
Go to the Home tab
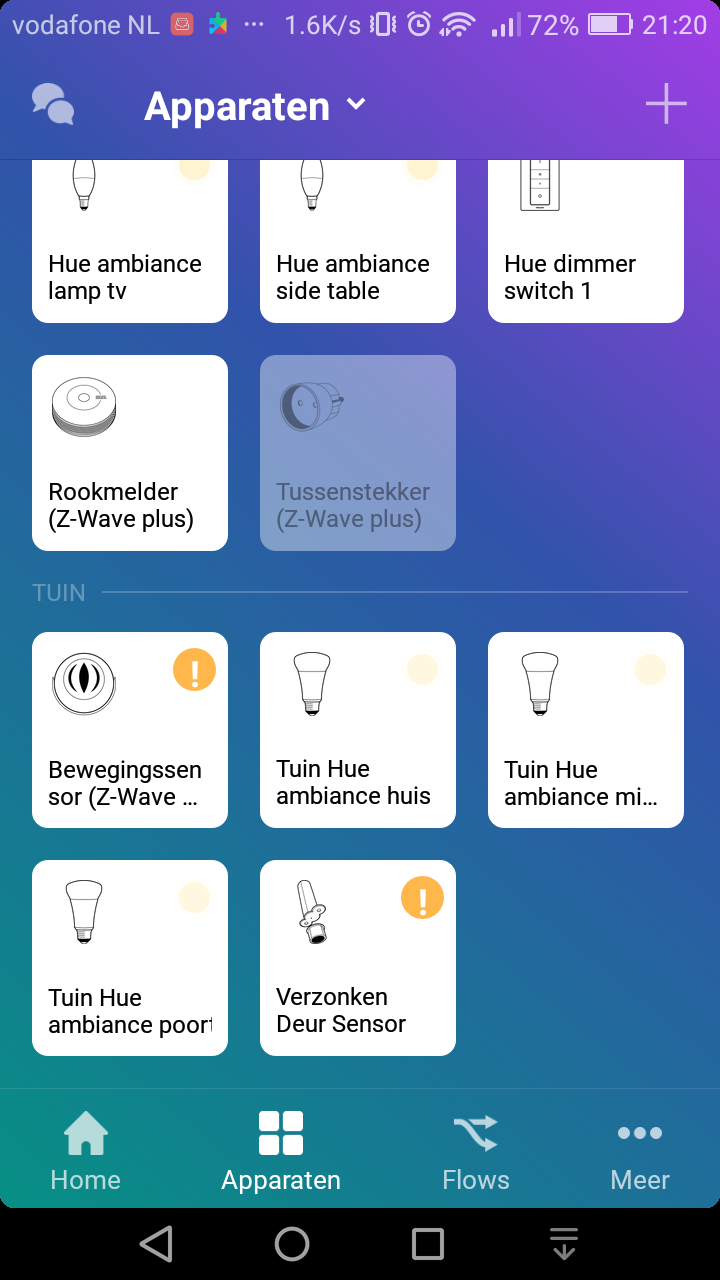tap(85, 1150)
